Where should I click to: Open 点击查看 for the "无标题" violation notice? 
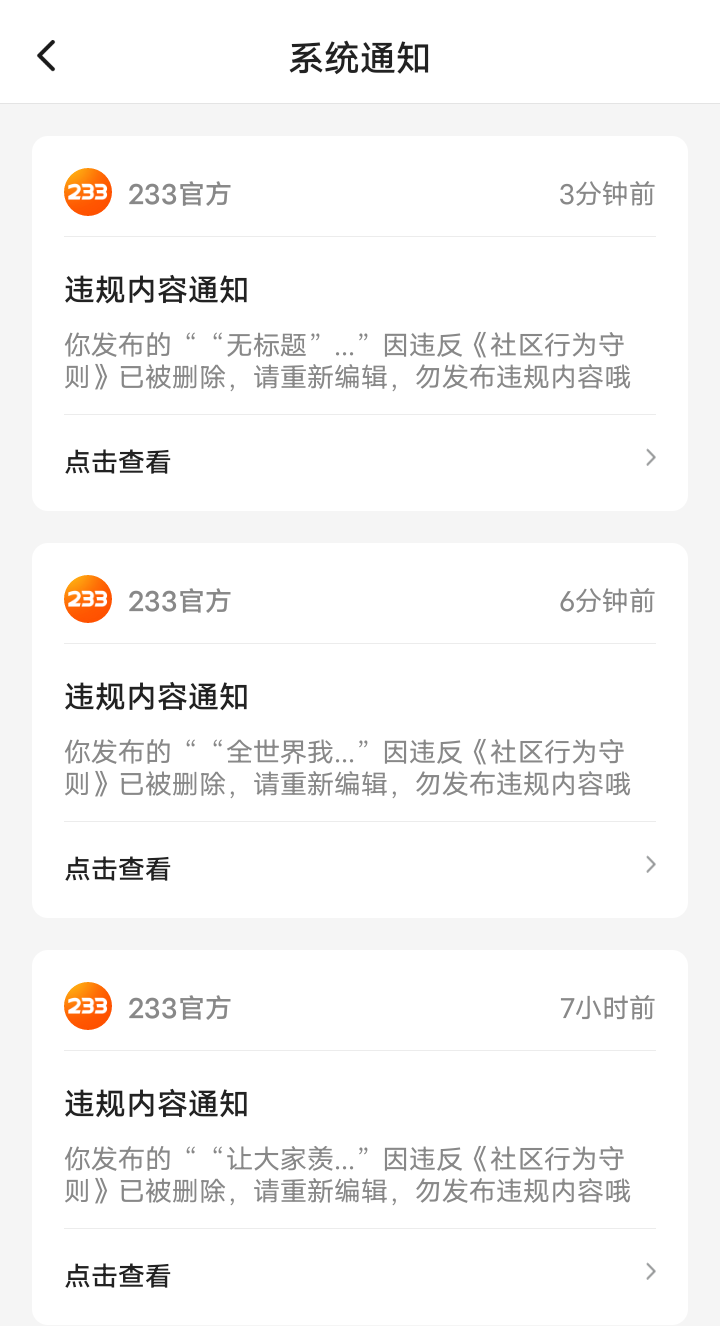pyautogui.click(x=360, y=462)
